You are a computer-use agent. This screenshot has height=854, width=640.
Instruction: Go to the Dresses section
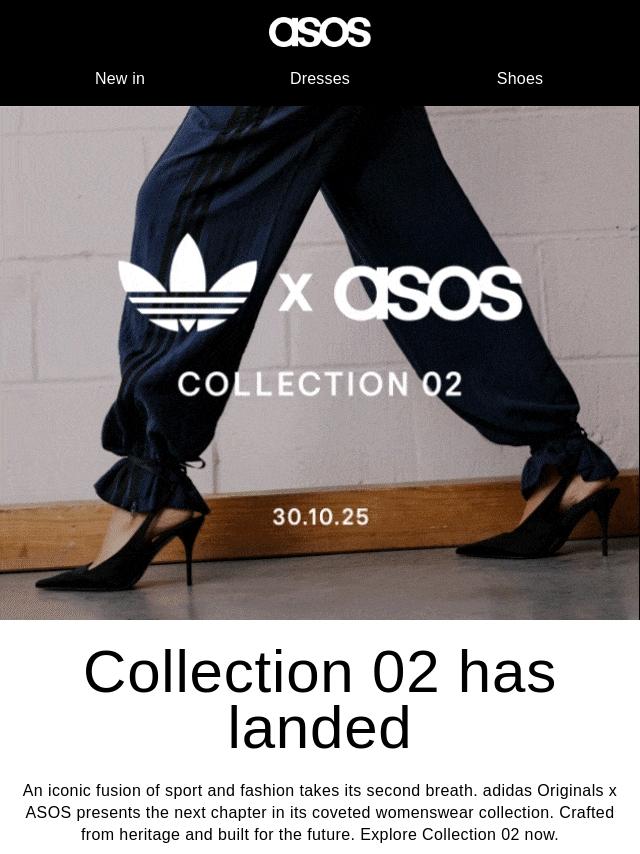pos(320,78)
